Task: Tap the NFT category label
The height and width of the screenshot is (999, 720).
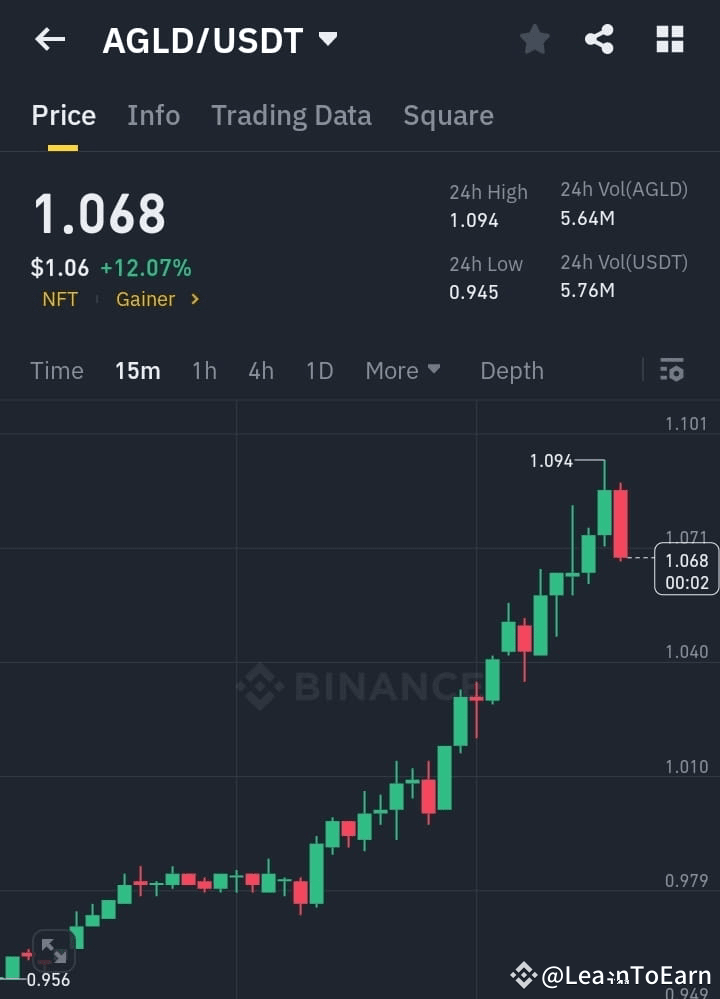Action: (59, 299)
